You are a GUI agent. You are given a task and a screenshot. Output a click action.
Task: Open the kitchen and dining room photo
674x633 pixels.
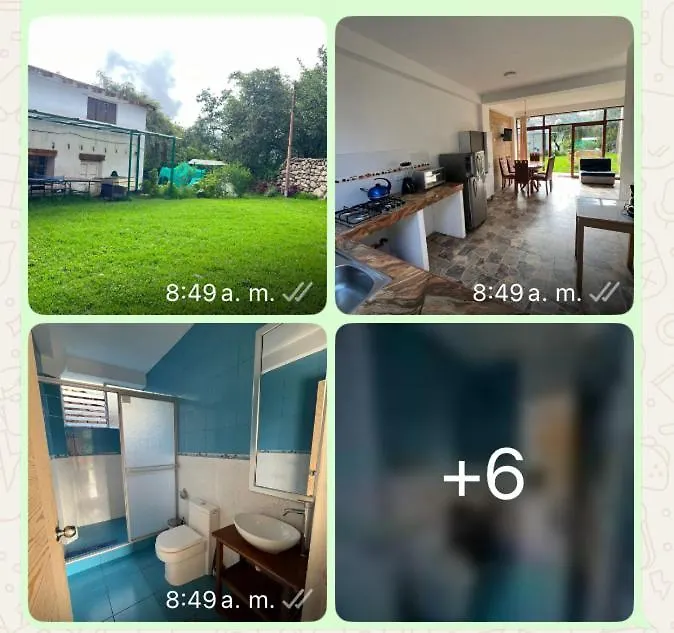point(484,165)
